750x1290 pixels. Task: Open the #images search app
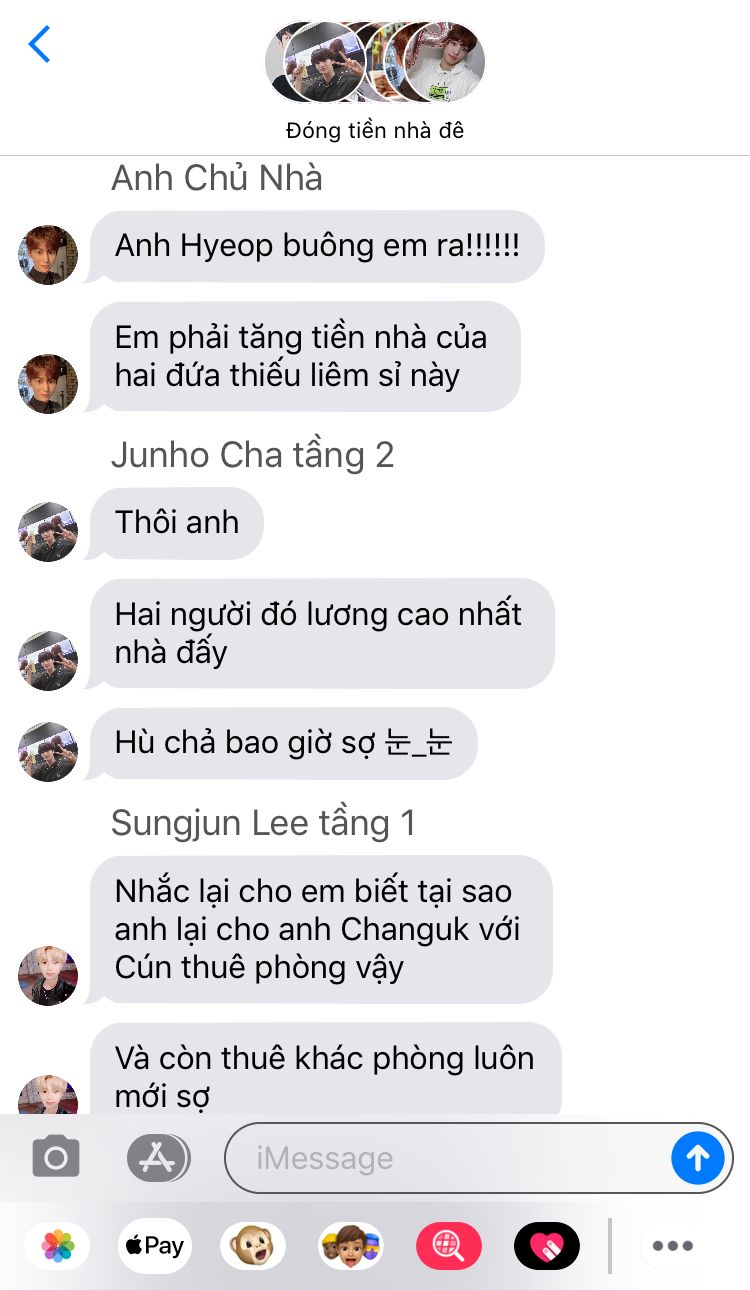(x=448, y=1246)
